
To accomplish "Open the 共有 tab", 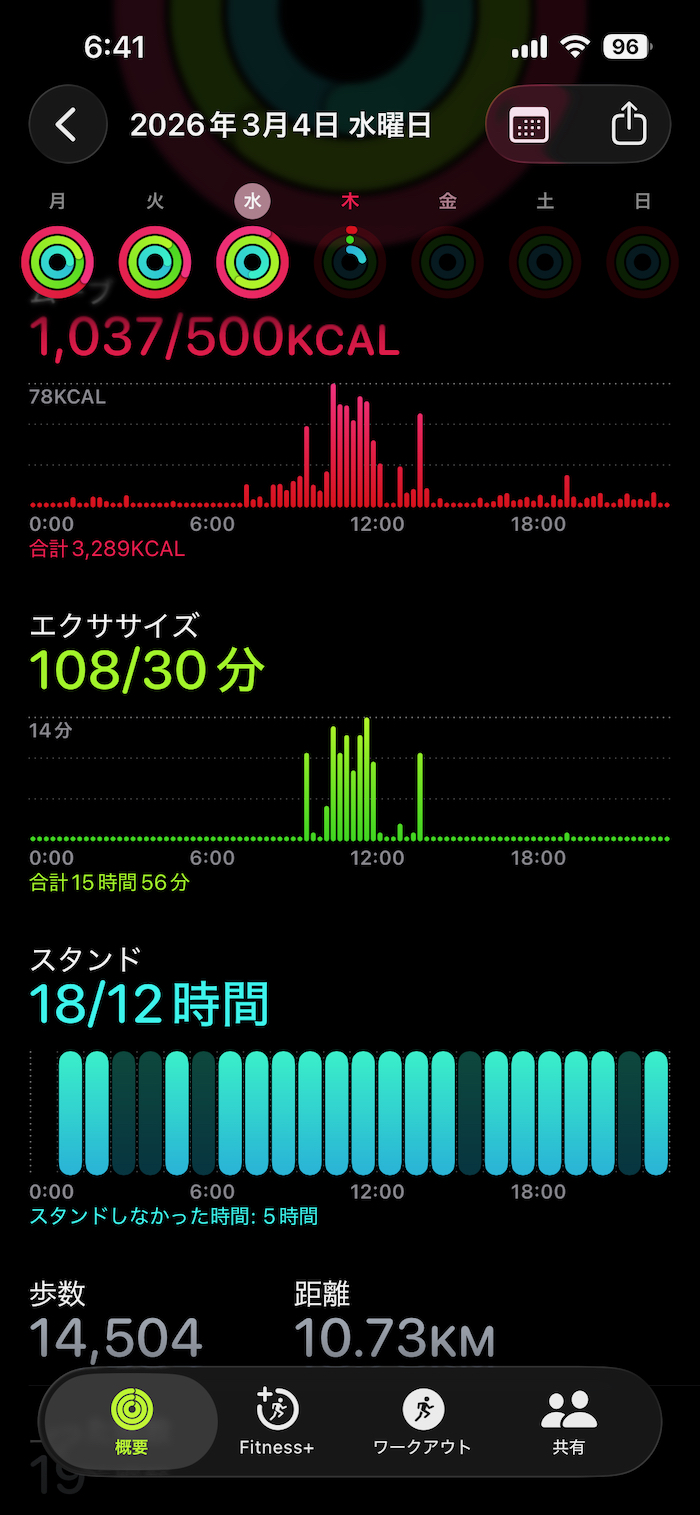I will coord(568,1421).
